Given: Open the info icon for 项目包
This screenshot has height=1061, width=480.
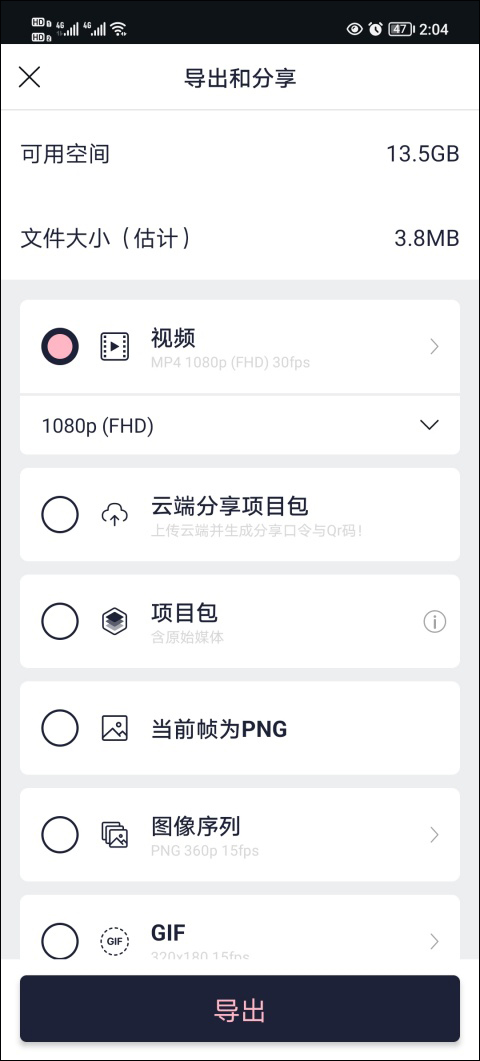Looking at the screenshot, I should point(435,621).
